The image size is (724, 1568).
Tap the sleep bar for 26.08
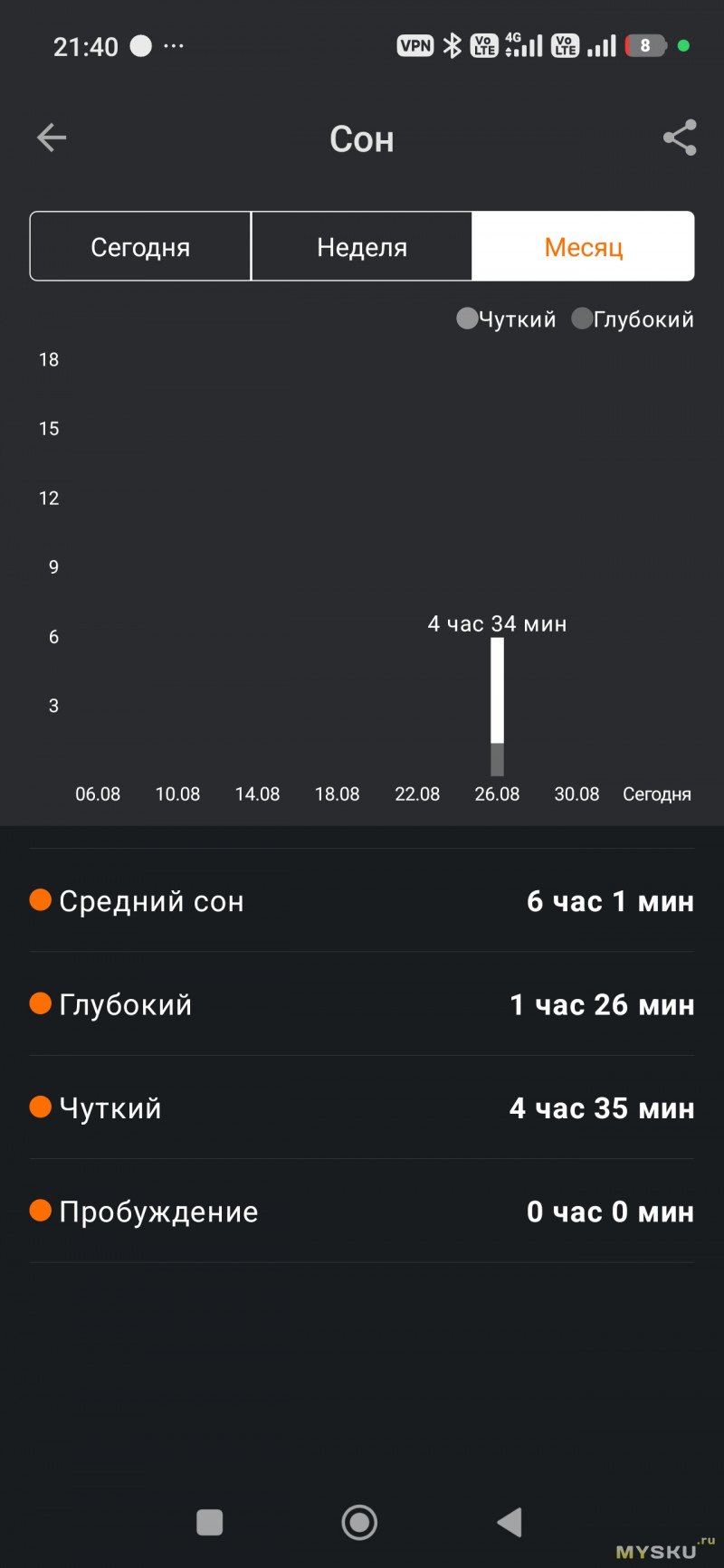click(497, 707)
